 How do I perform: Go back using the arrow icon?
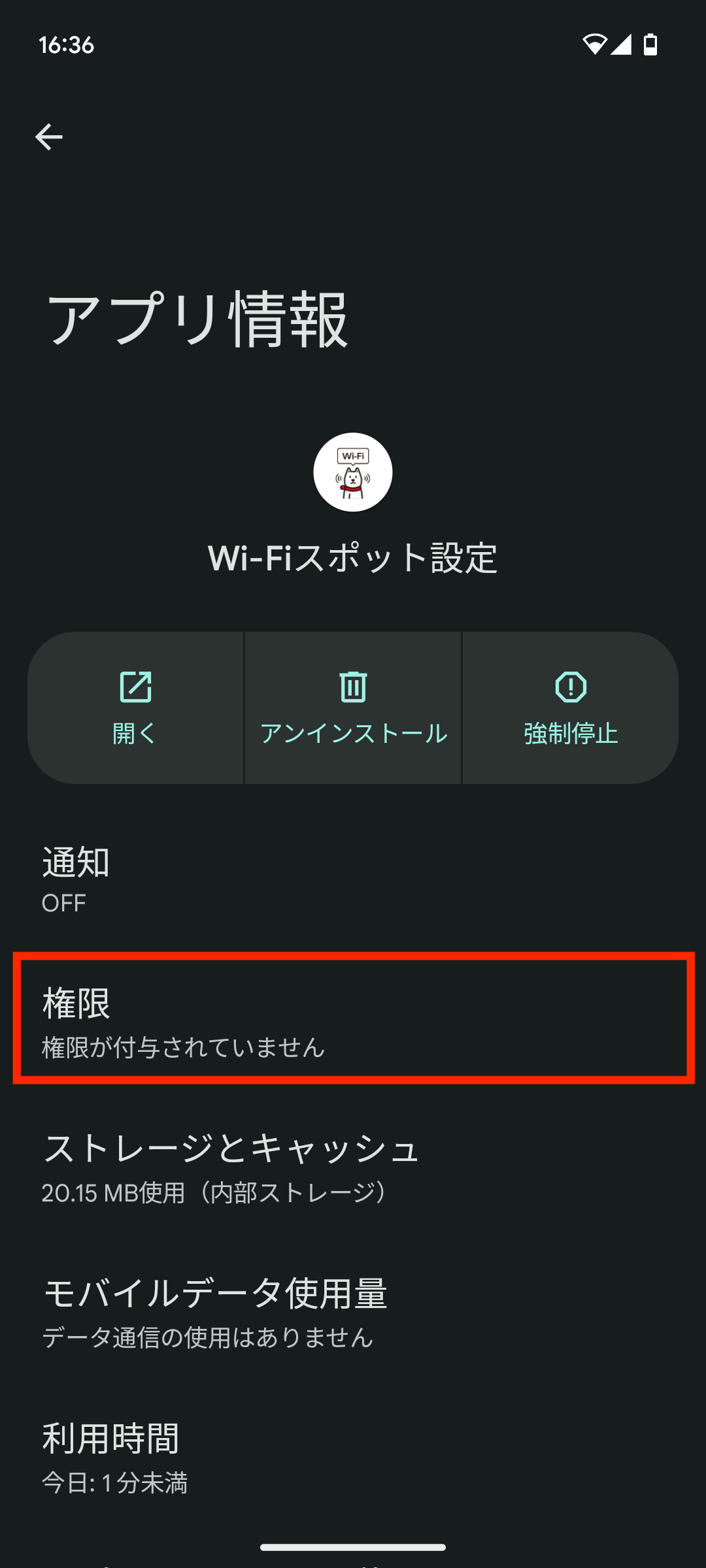pyautogui.click(x=49, y=137)
